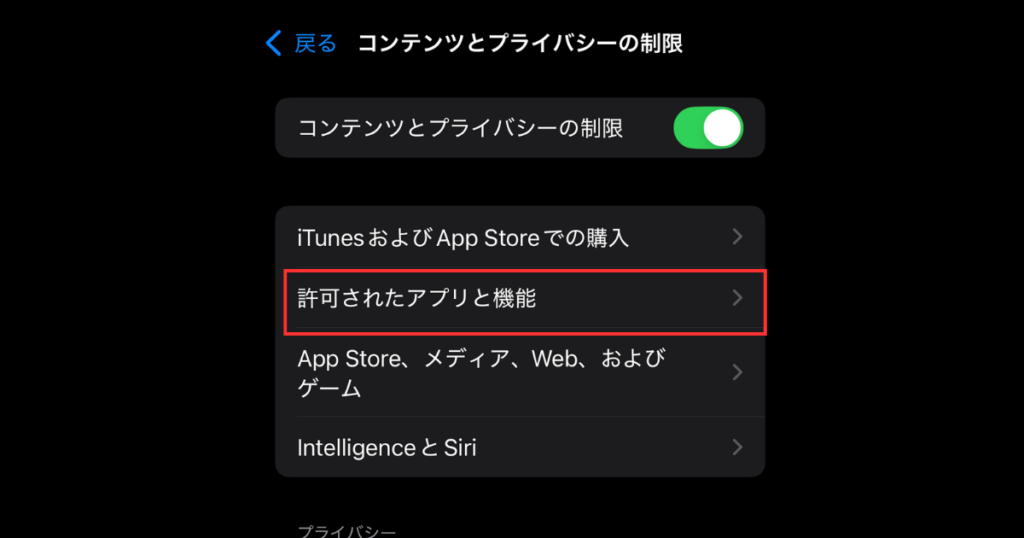1024x538 pixels.
Task: Open IntelligenceとSiri settings
Action: coord(519,447)
